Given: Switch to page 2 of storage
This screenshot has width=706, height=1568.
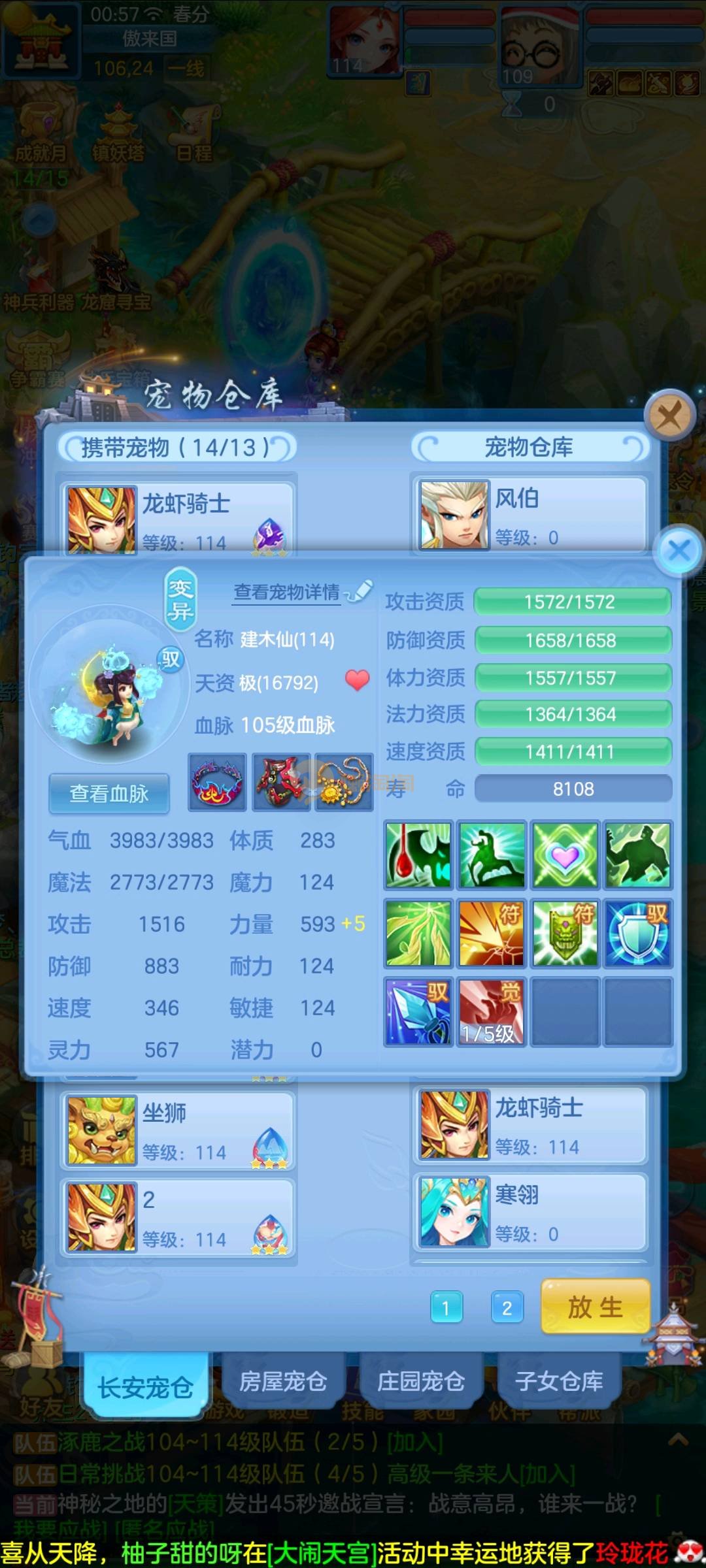Looking at the screenshot, I should tap(507, 1307).
